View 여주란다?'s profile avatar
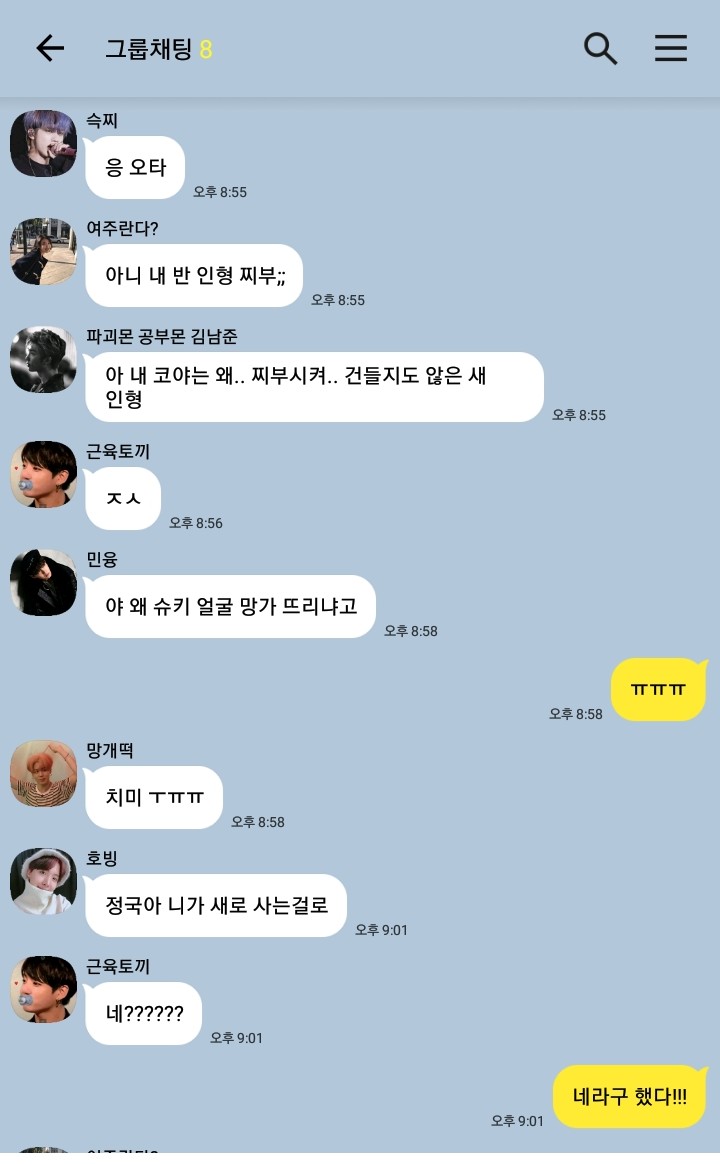This screenshot has width=720, height=1164. coord(44,251)
